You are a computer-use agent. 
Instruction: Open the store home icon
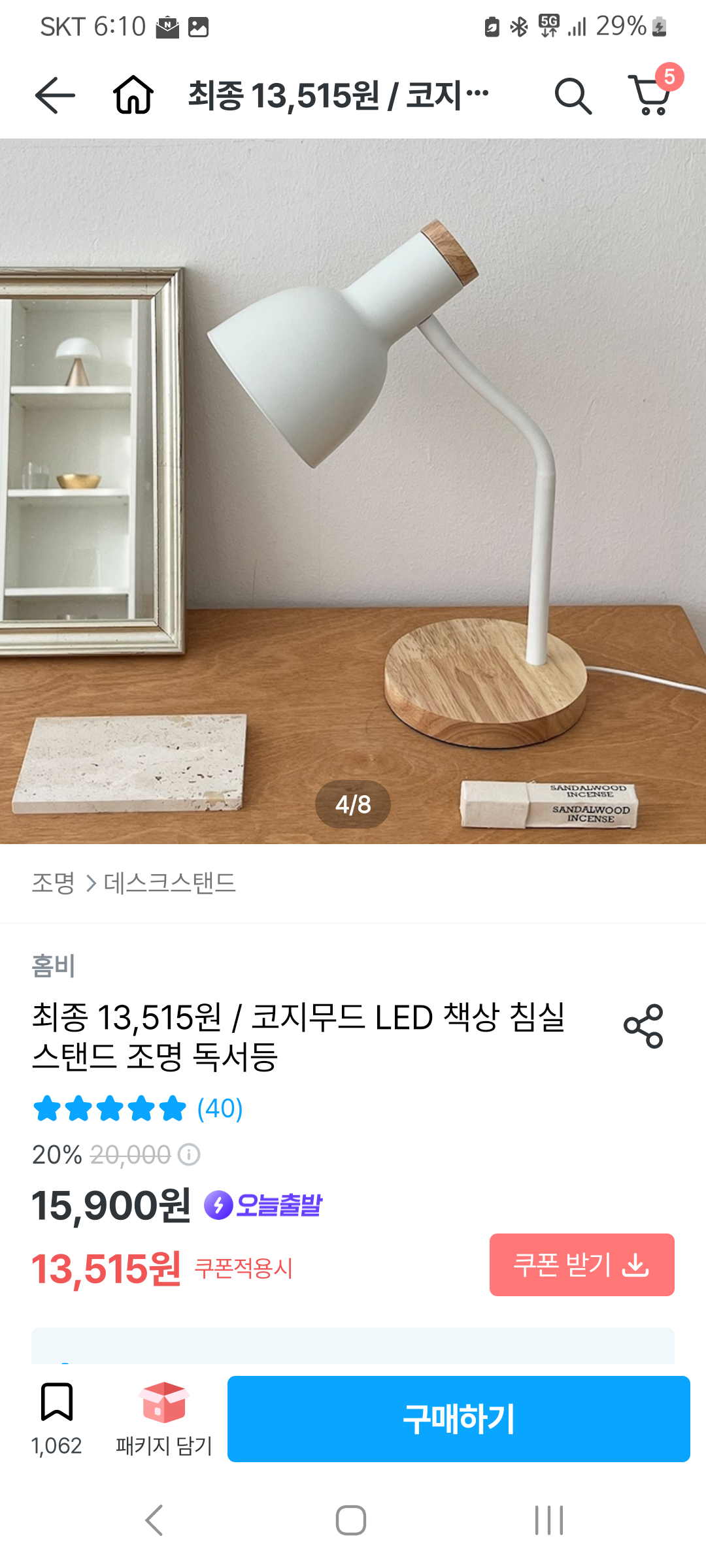[x=133, y=95]
